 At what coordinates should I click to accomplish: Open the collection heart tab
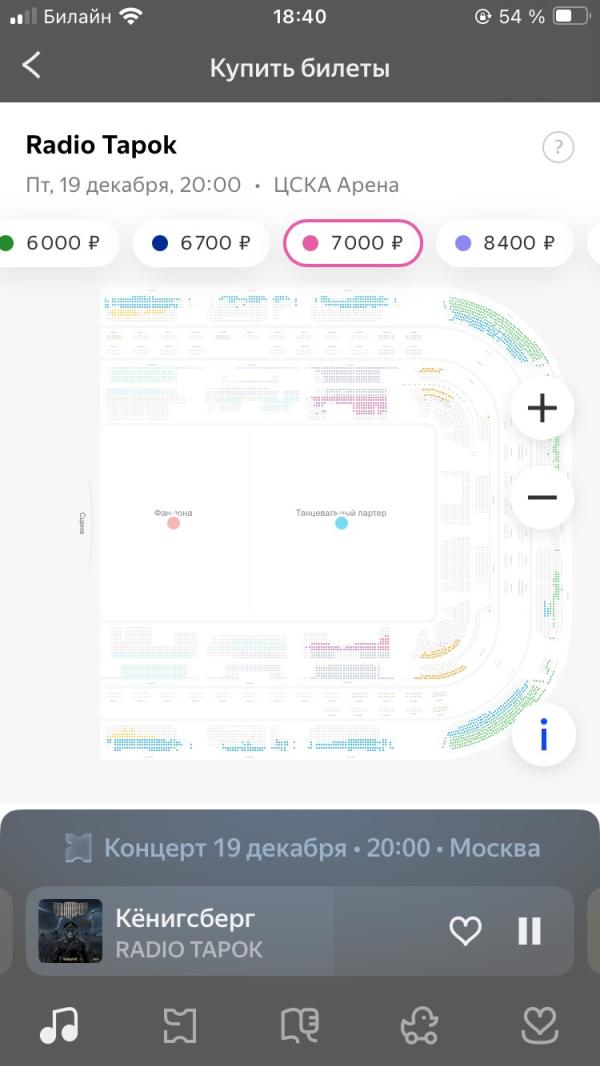540,1025
